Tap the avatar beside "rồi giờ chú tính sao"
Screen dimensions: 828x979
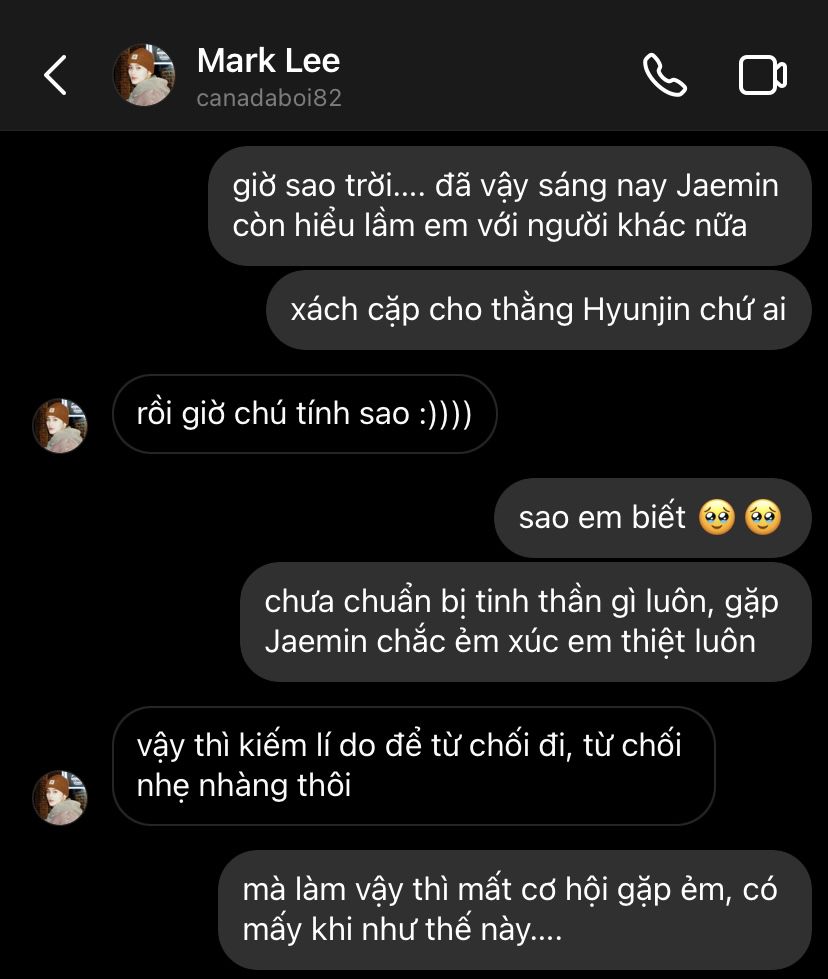click(x=60, y=425)
